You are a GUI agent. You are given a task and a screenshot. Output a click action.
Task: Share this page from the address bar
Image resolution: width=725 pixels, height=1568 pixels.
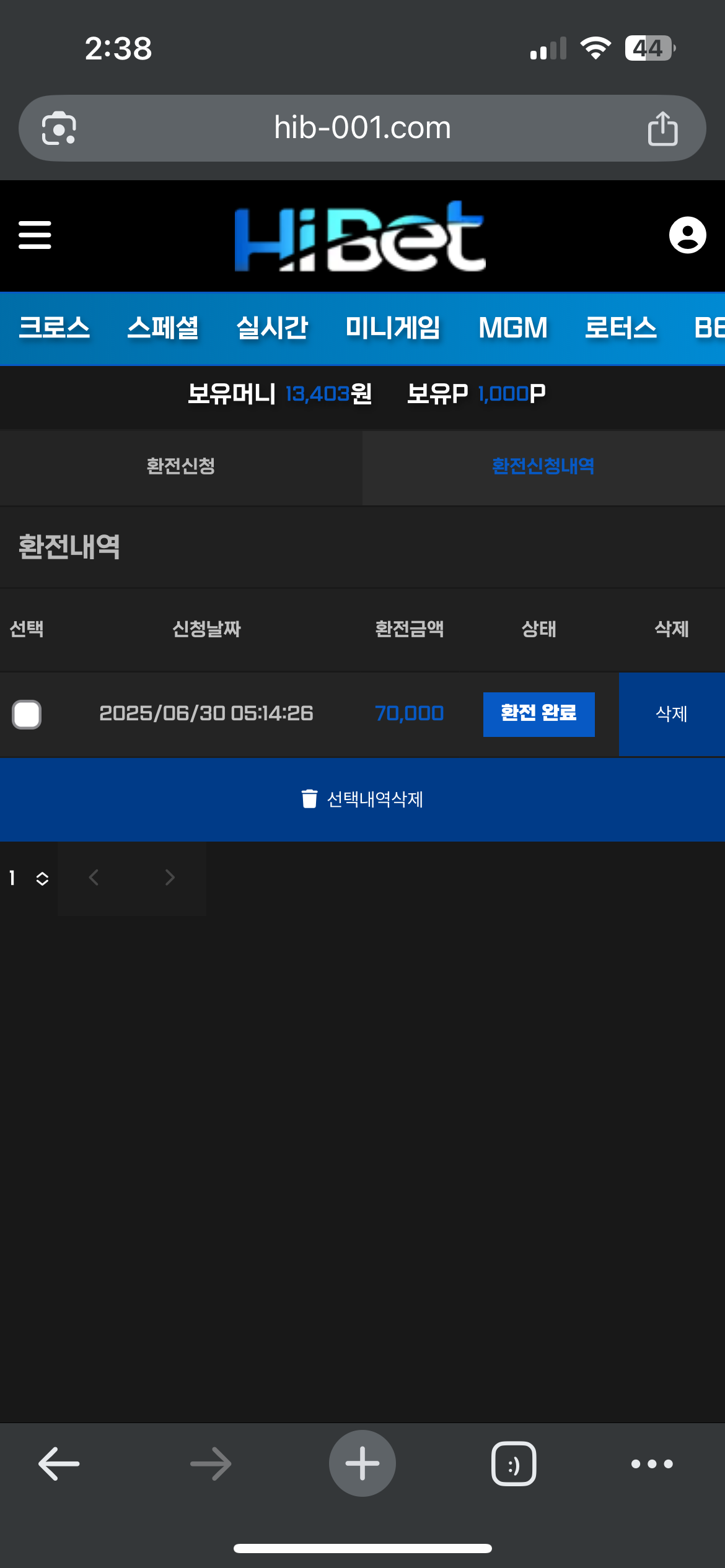tap(662, 128)
